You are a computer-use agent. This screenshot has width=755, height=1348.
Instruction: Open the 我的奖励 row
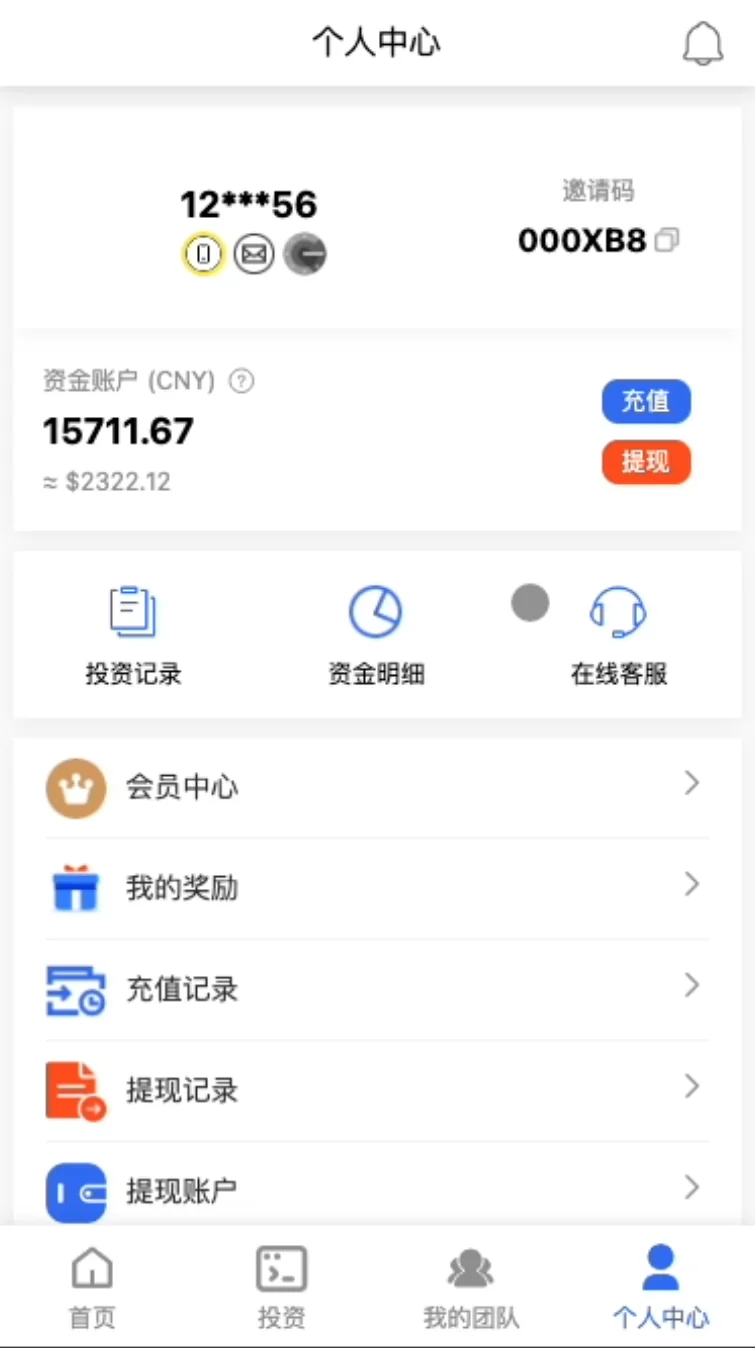[376, 888]
